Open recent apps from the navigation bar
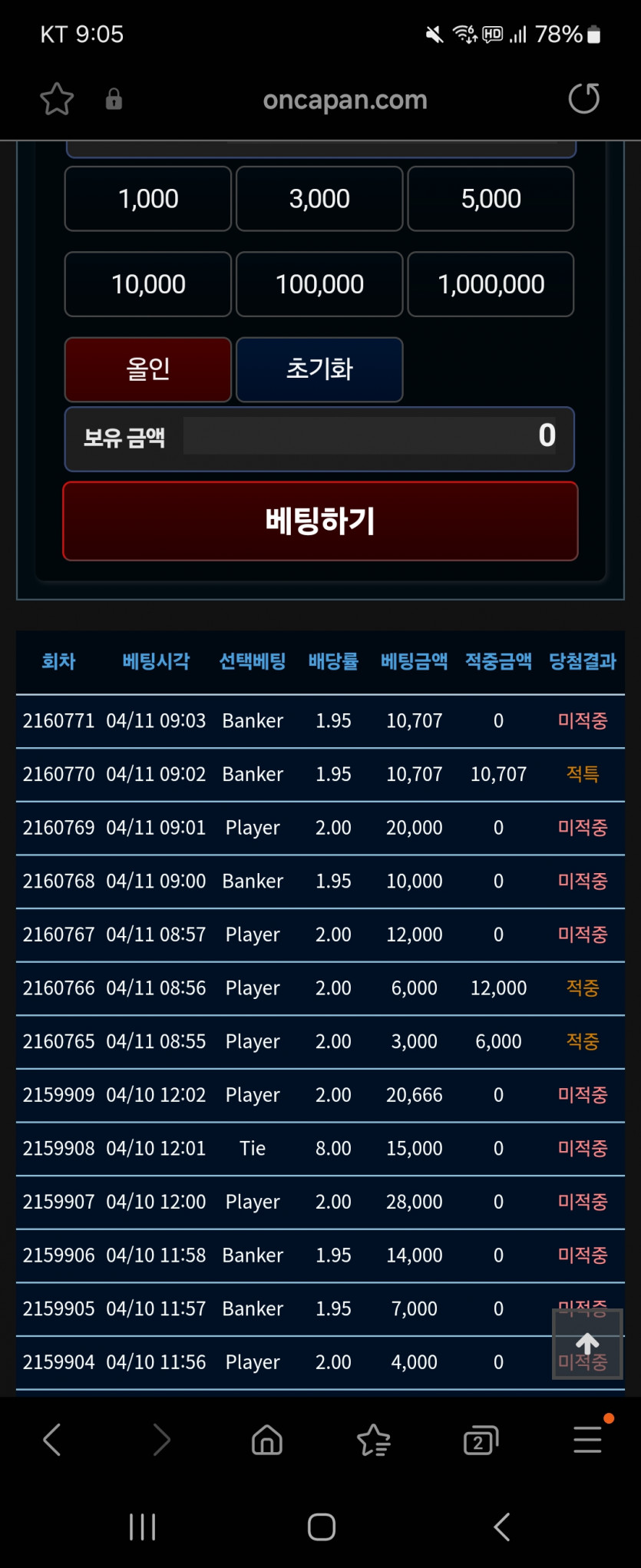This screenshot has width=641, height=1568. (143, 1527)
